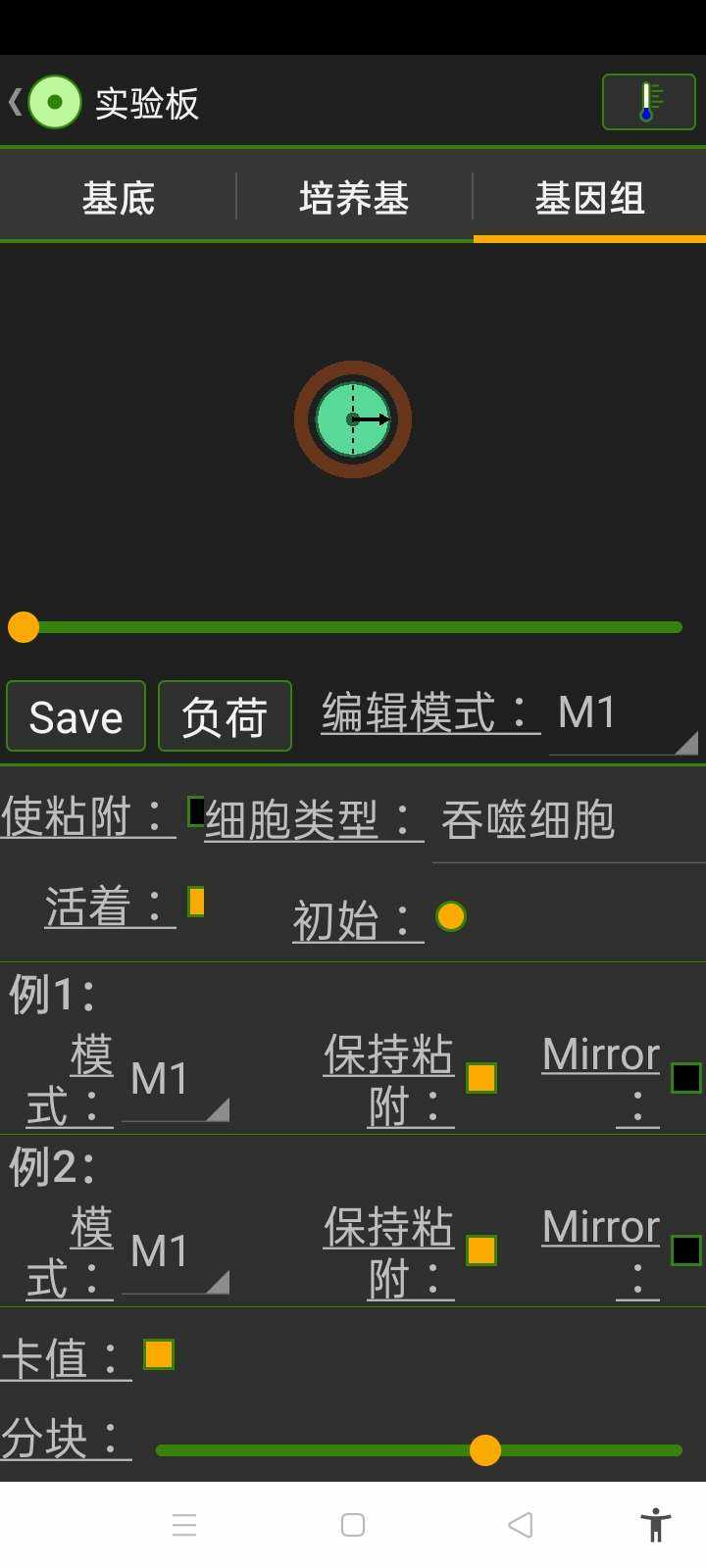Go back via the cell icon

tap(54, 102)
